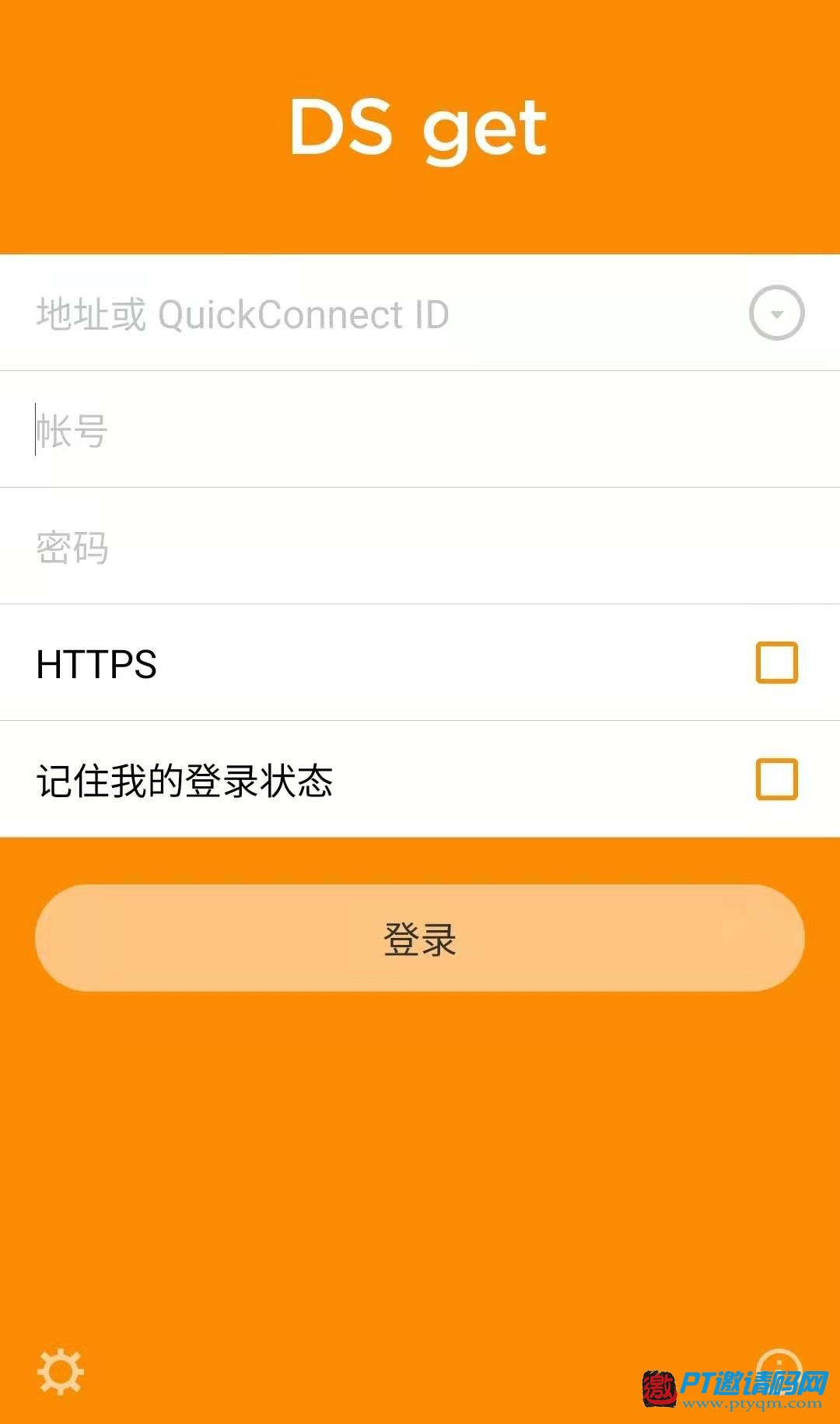
Task: Check 记住我的登录状态 box
Action: point(777,779)
